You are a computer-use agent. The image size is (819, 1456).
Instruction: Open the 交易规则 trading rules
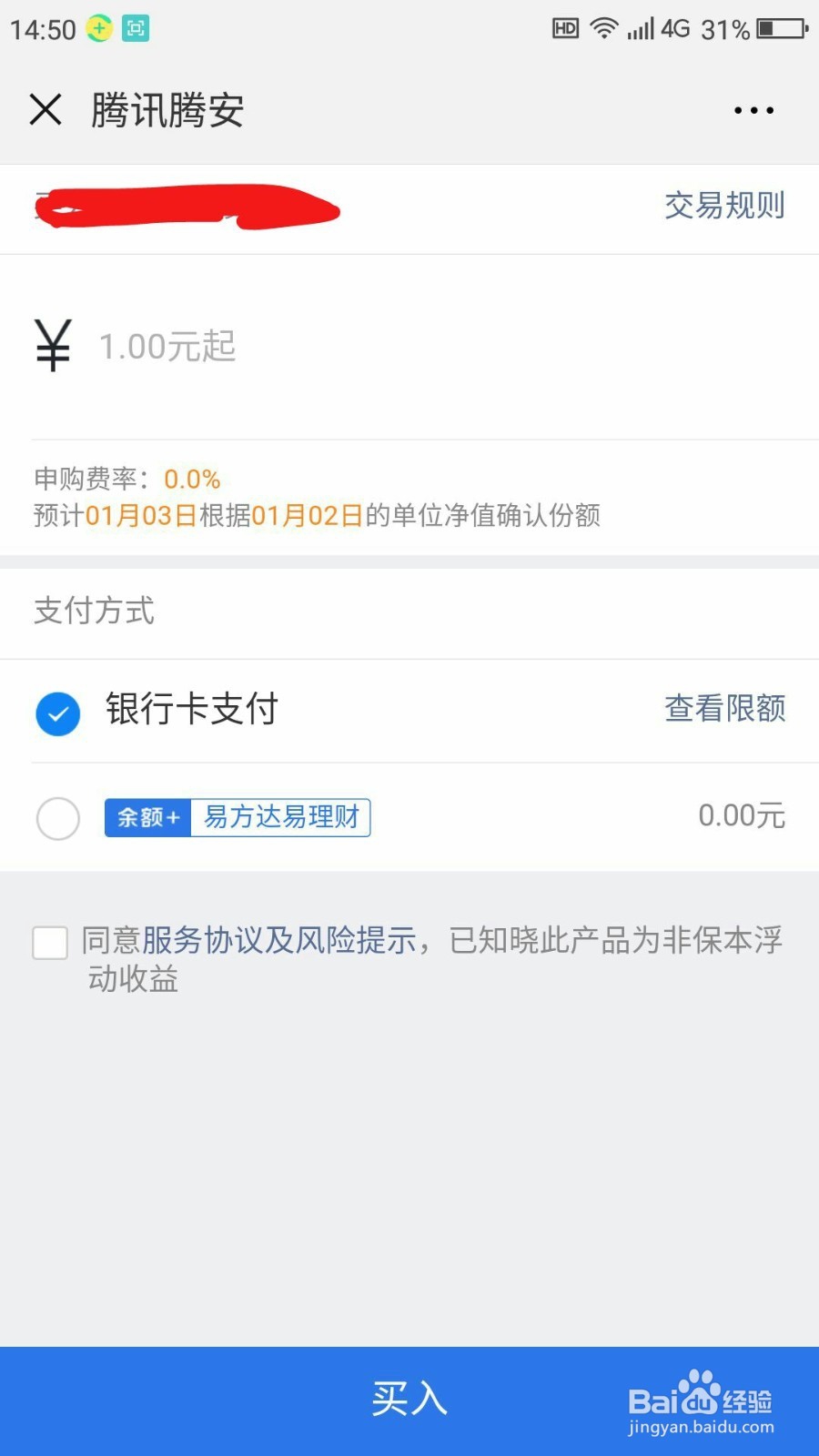coord(723,207)
